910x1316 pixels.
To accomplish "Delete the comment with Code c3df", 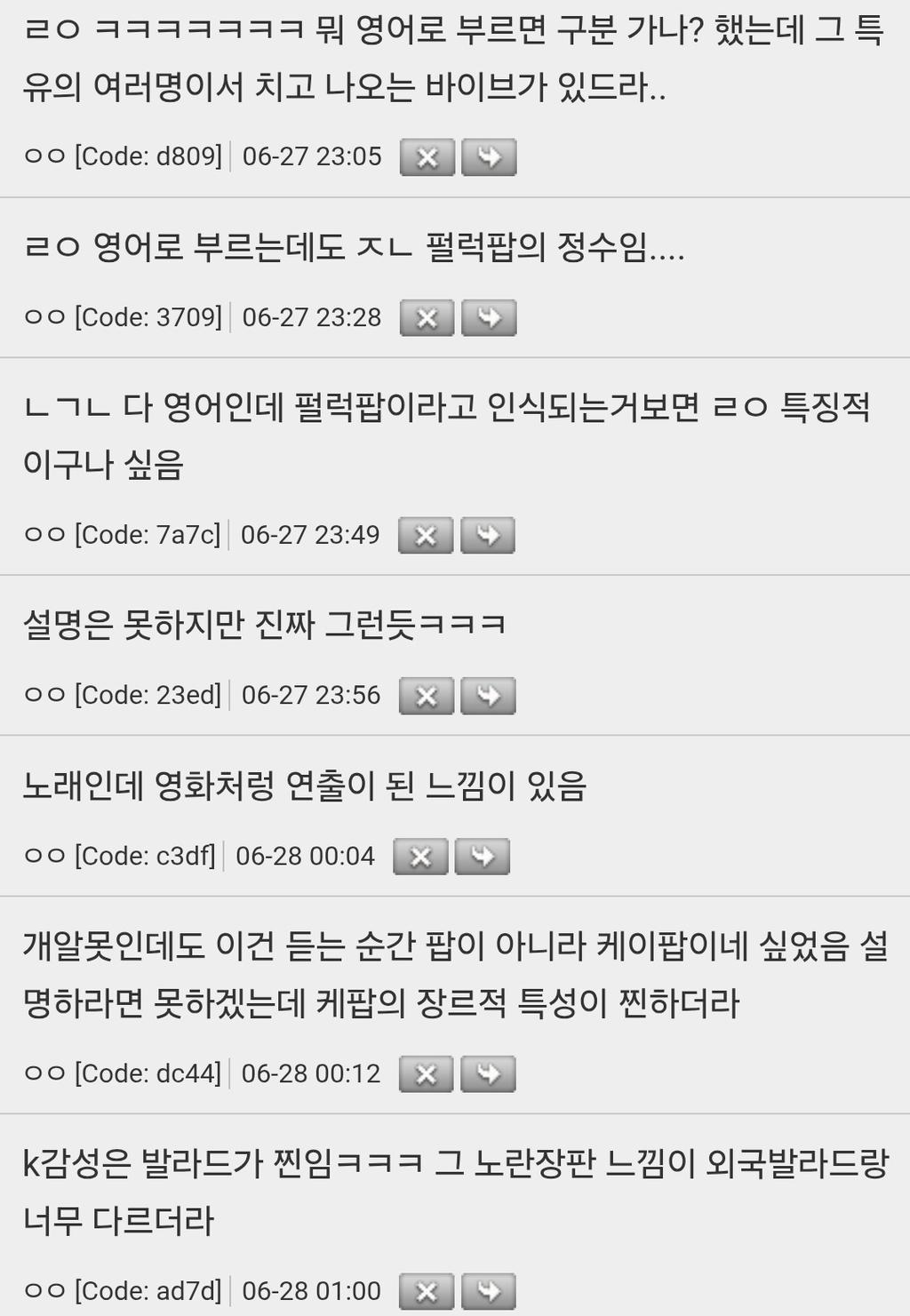I will click(x=420, y=857).
